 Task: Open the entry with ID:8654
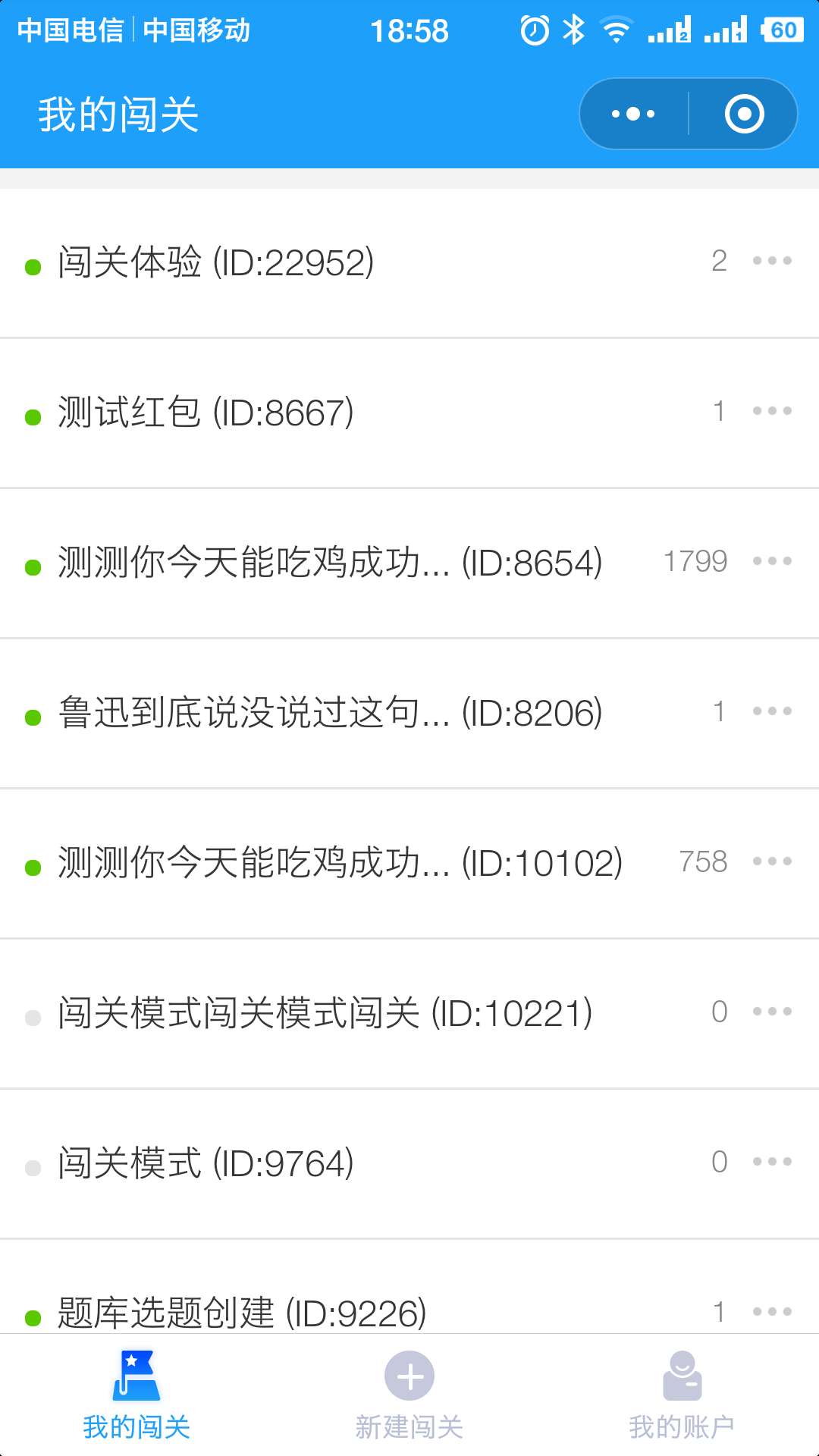[x=330, y=563]
